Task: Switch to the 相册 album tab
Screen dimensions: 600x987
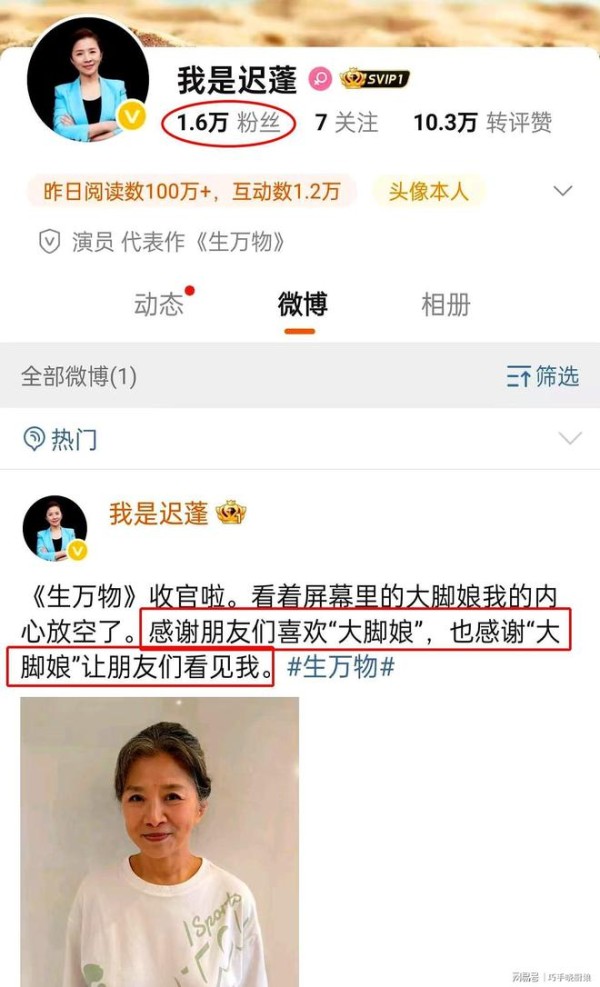Action: [445, 304]
